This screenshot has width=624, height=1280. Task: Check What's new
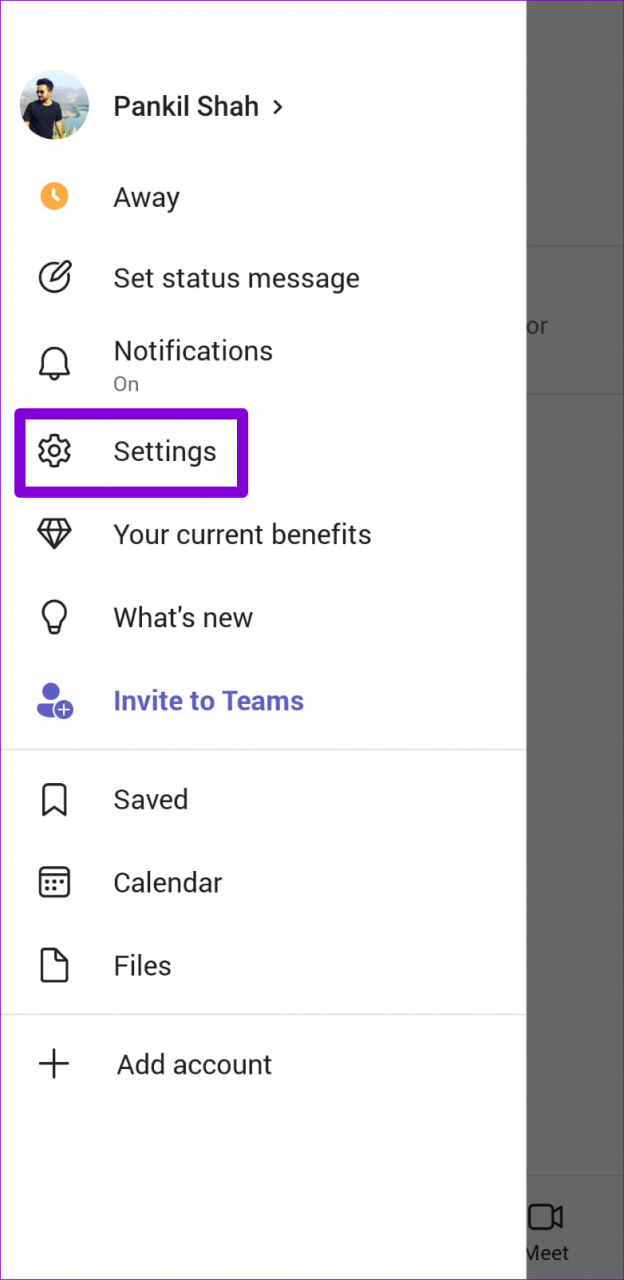[183, 618]
